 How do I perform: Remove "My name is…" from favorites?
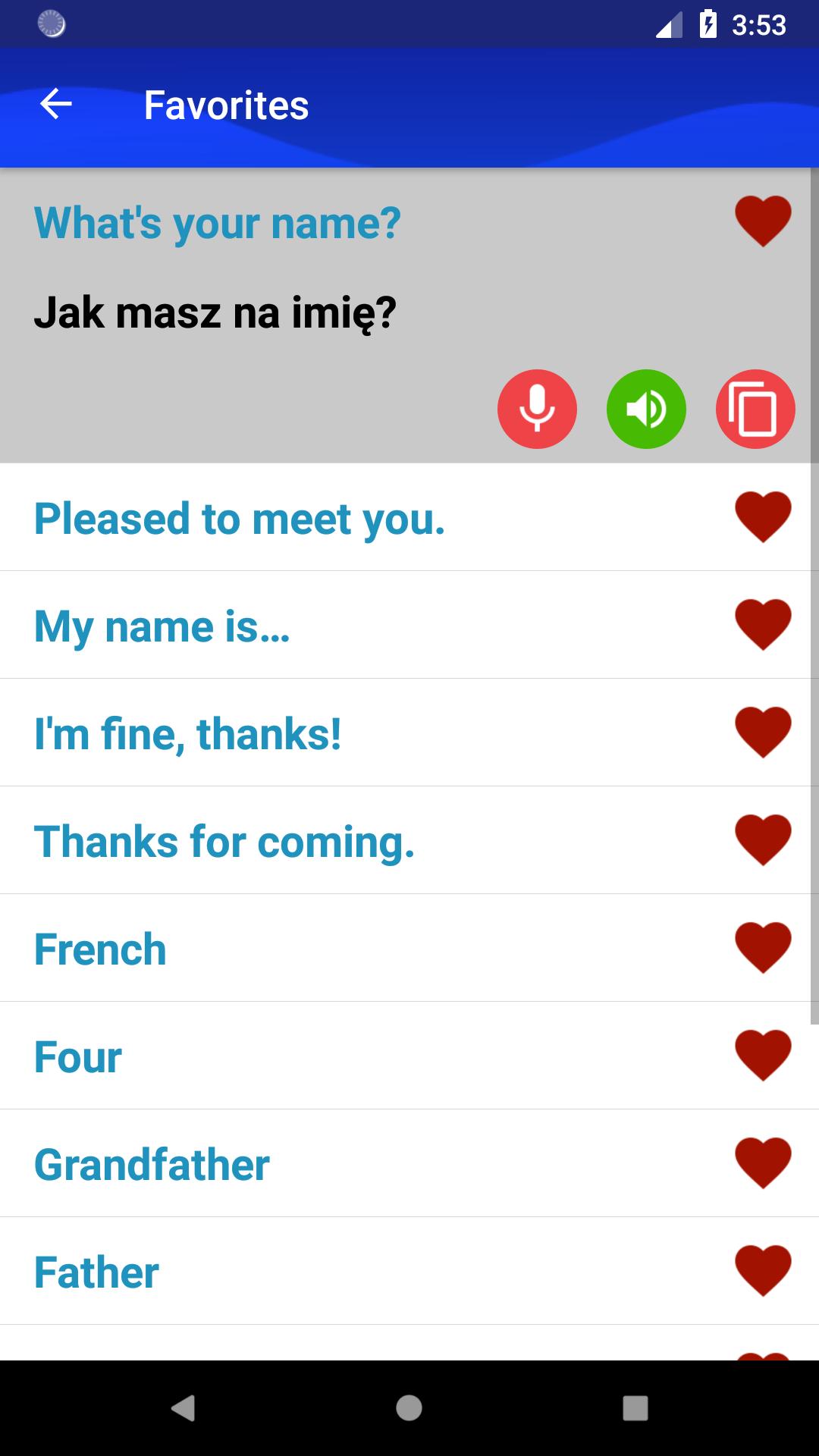763,625
